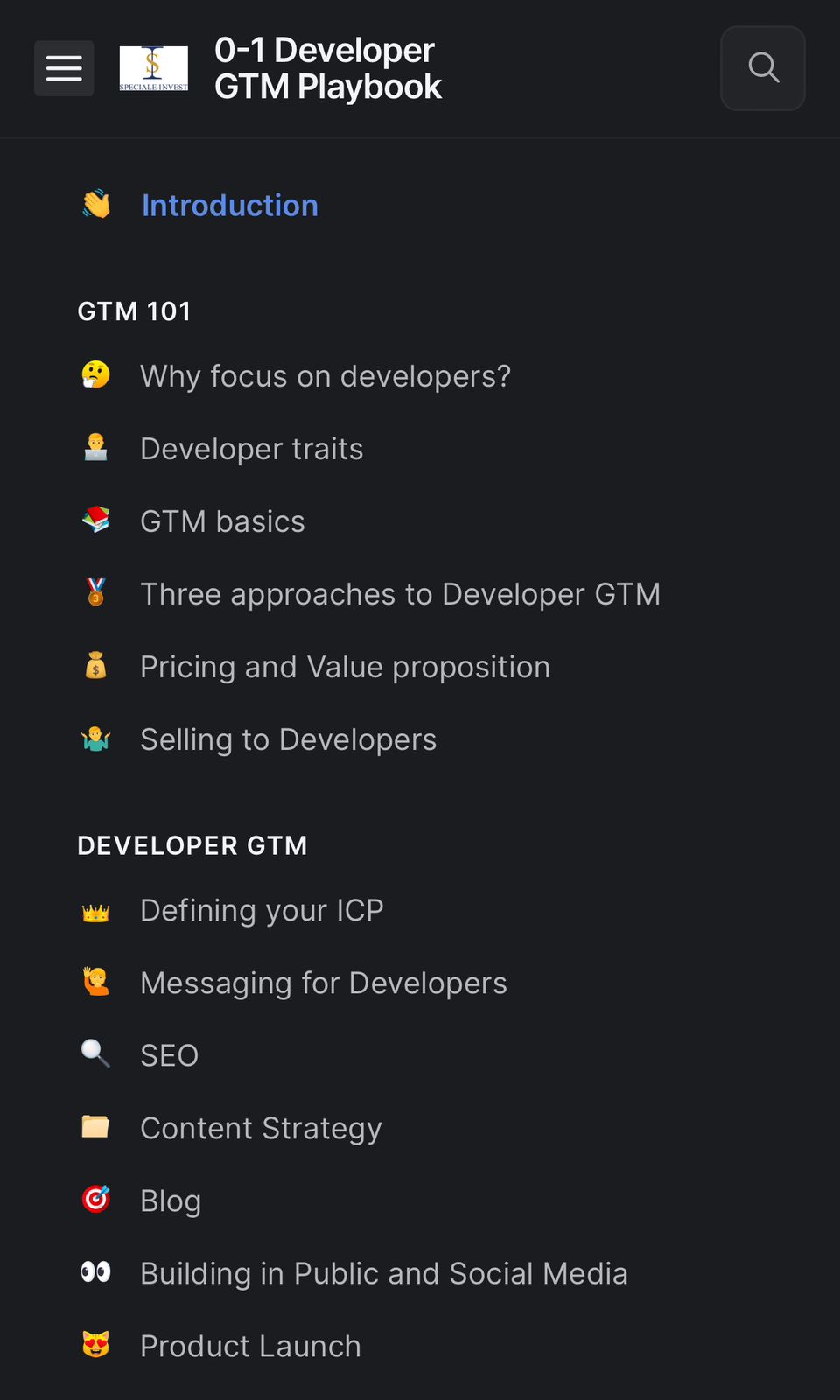Open the search icon

[x=763, y=68]
